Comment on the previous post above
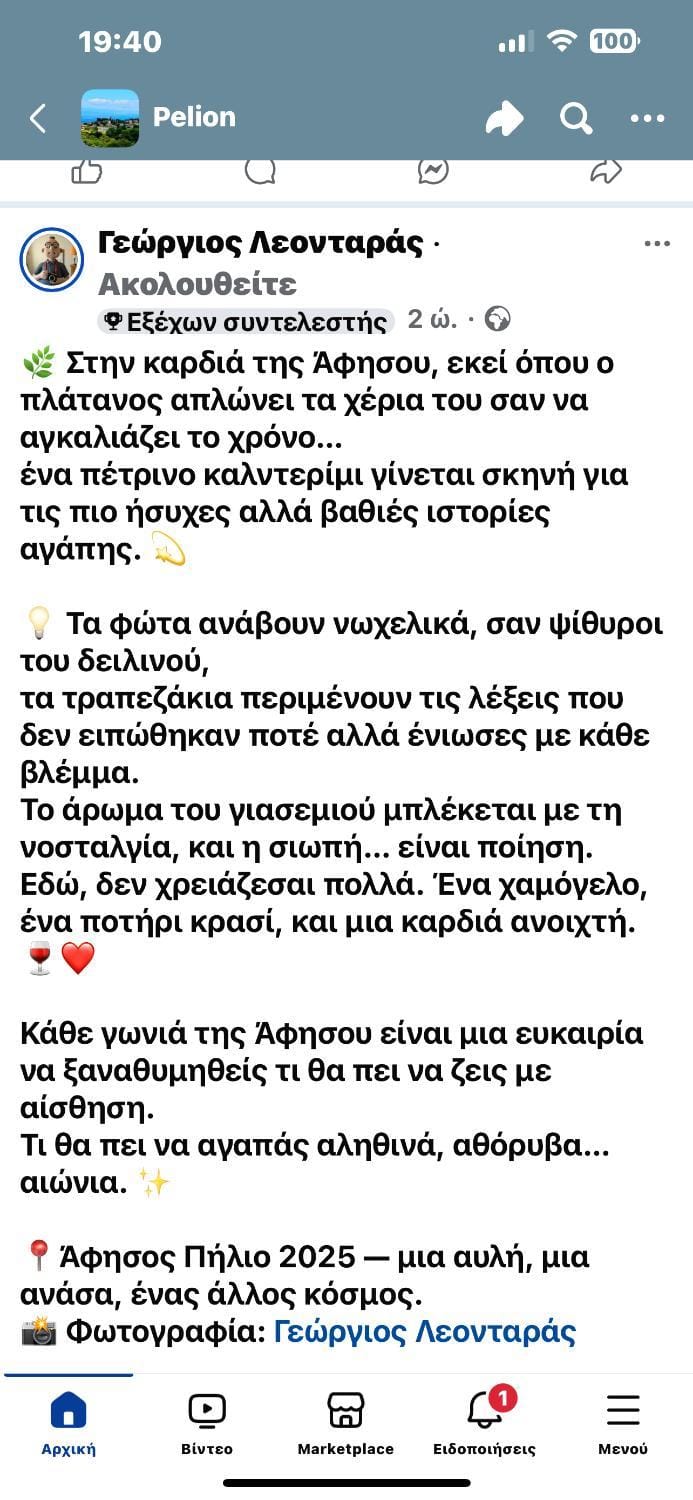 click(260, 171)
